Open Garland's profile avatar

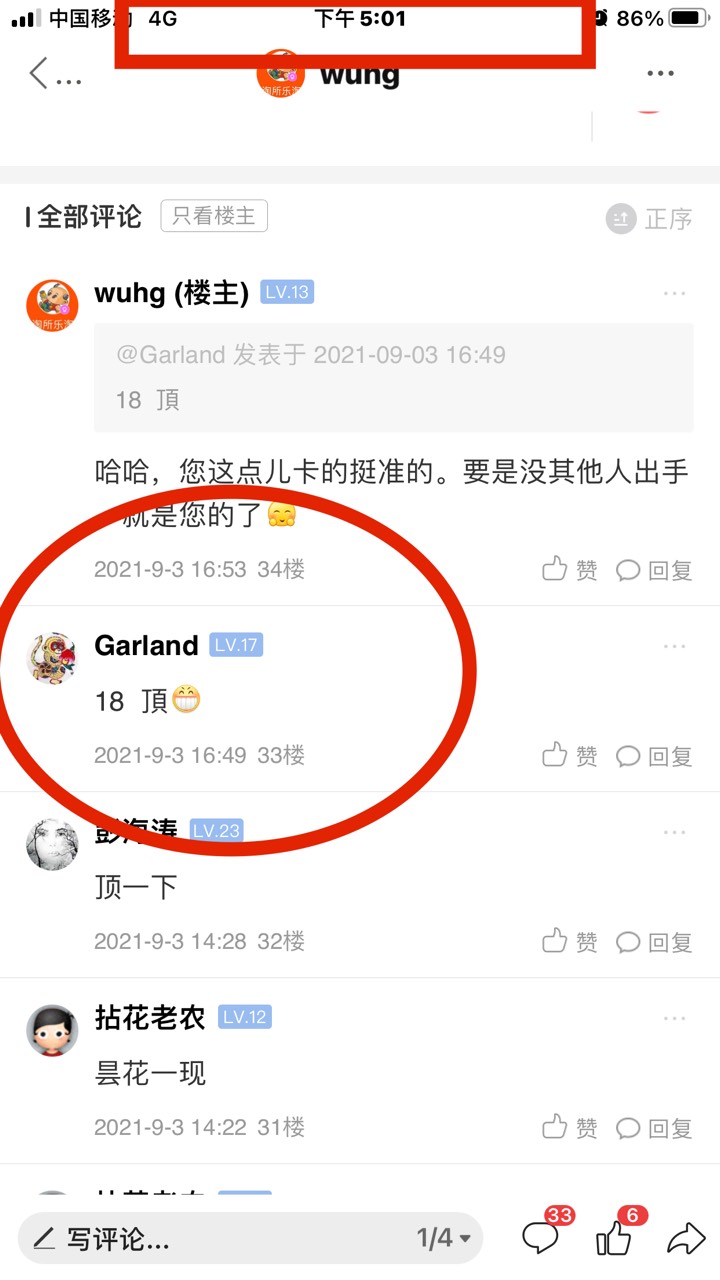(52, 657)
